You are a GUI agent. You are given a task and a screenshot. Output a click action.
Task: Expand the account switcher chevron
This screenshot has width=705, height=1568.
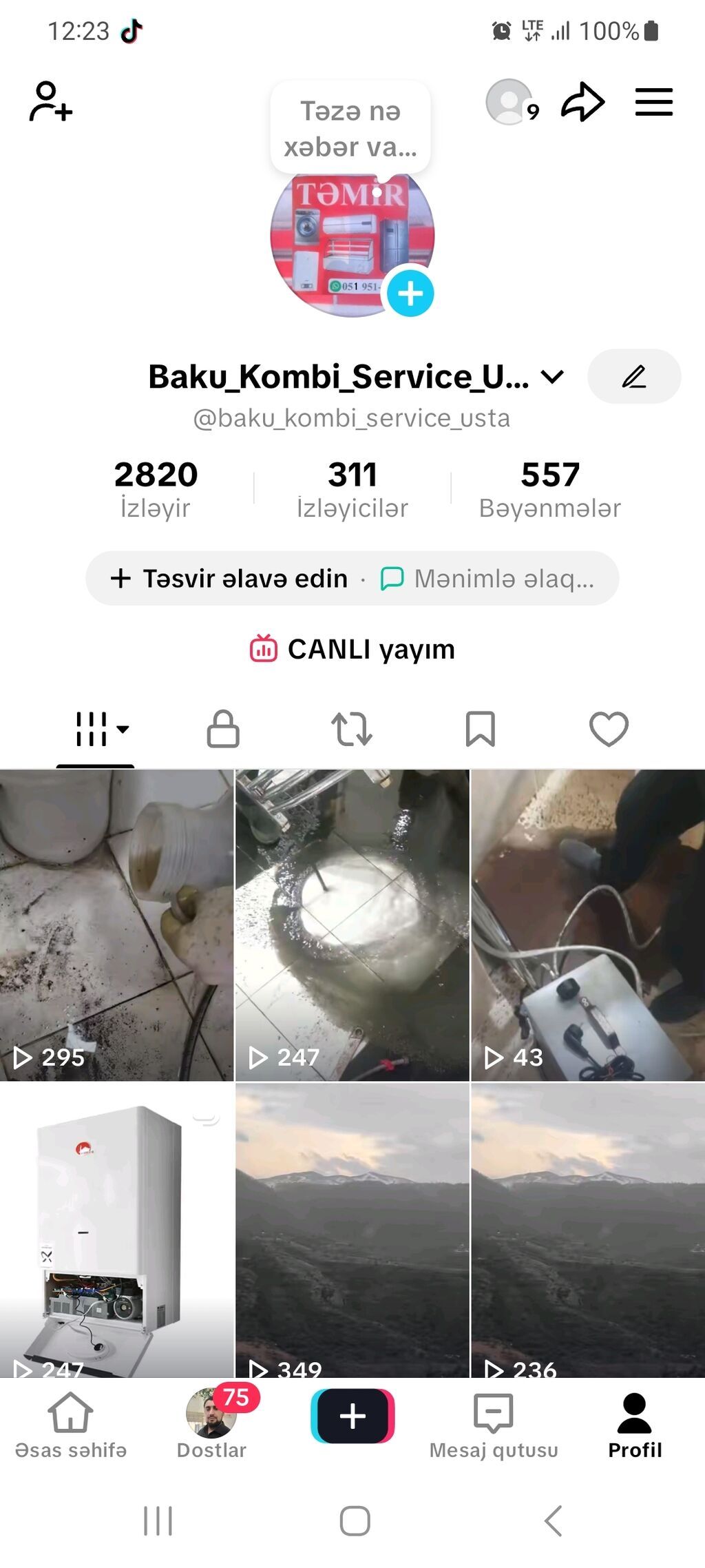pyautogui.click(x=552, y=377)
